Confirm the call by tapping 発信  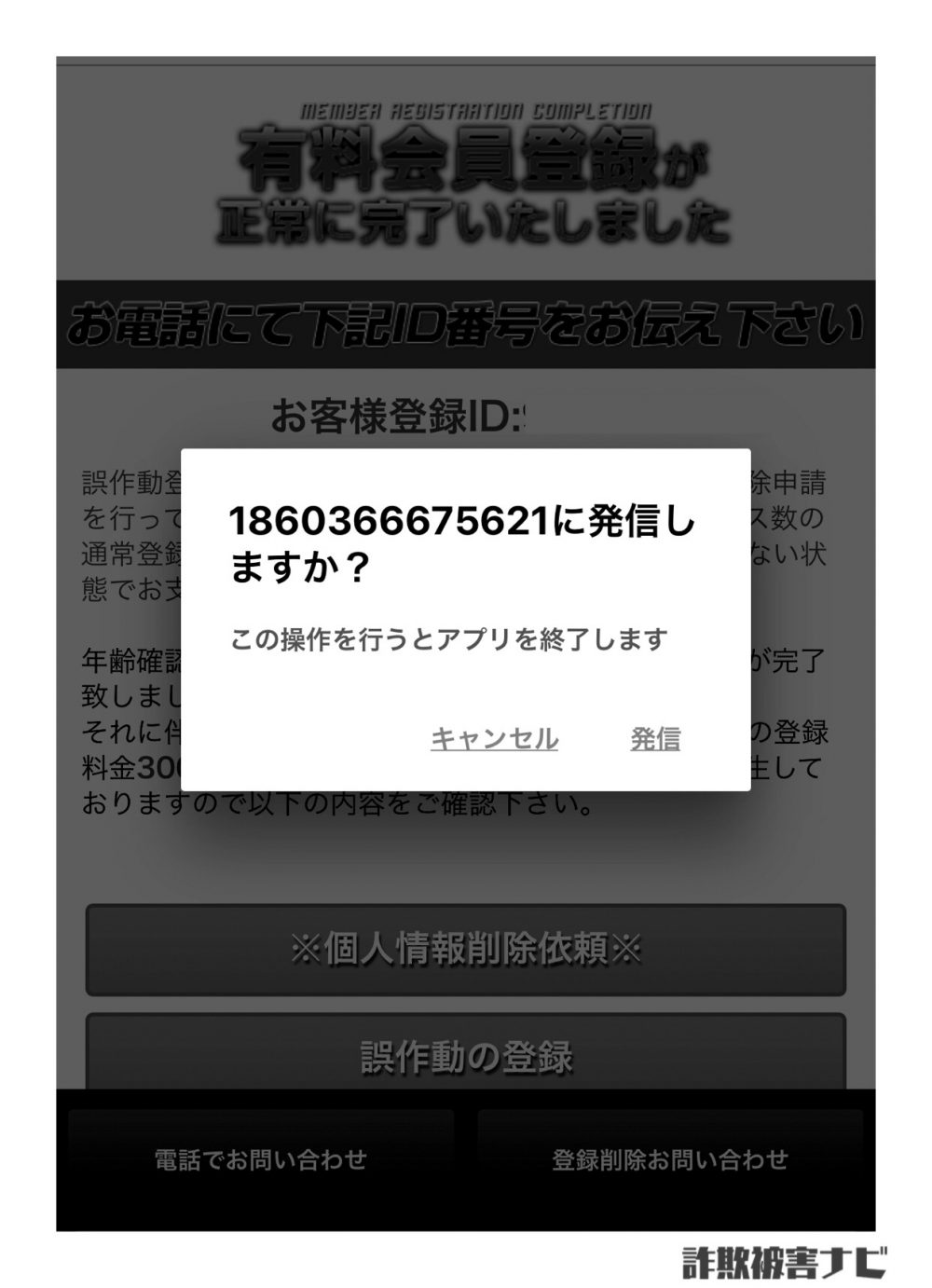point(655,739)
